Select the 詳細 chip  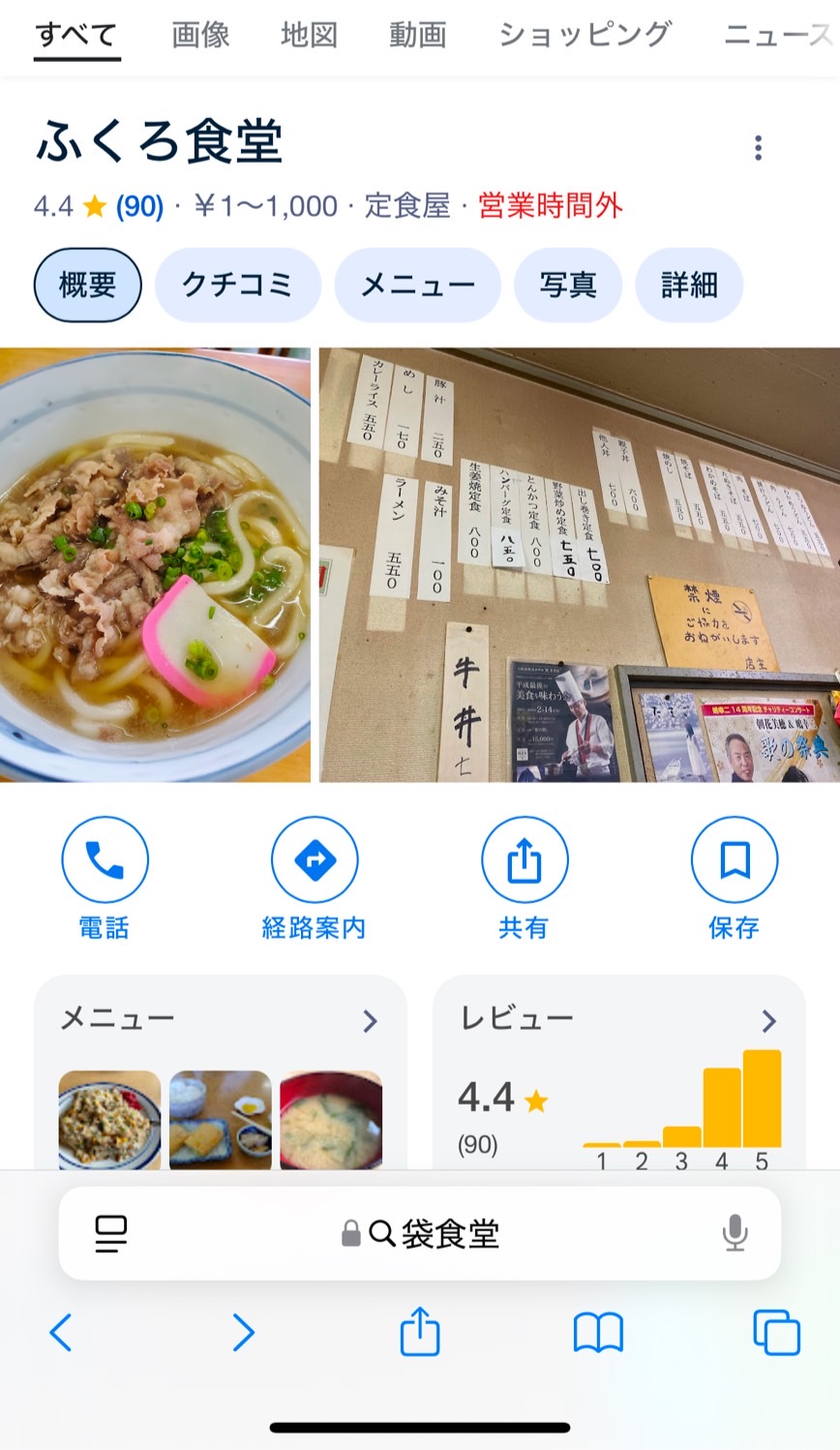click(689, 285)
